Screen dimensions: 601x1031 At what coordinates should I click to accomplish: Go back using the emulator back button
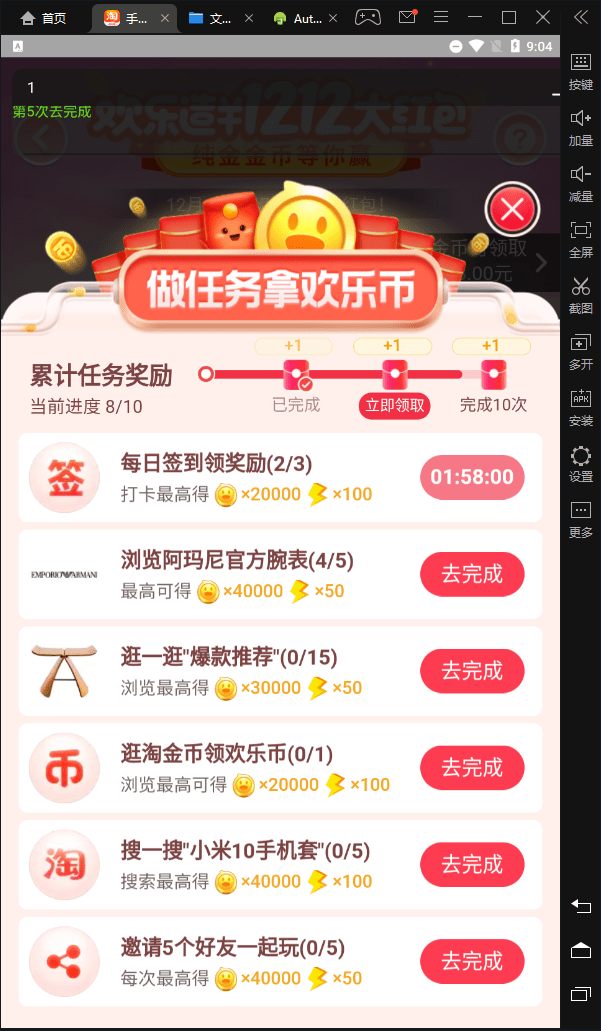tap(581, 907)
